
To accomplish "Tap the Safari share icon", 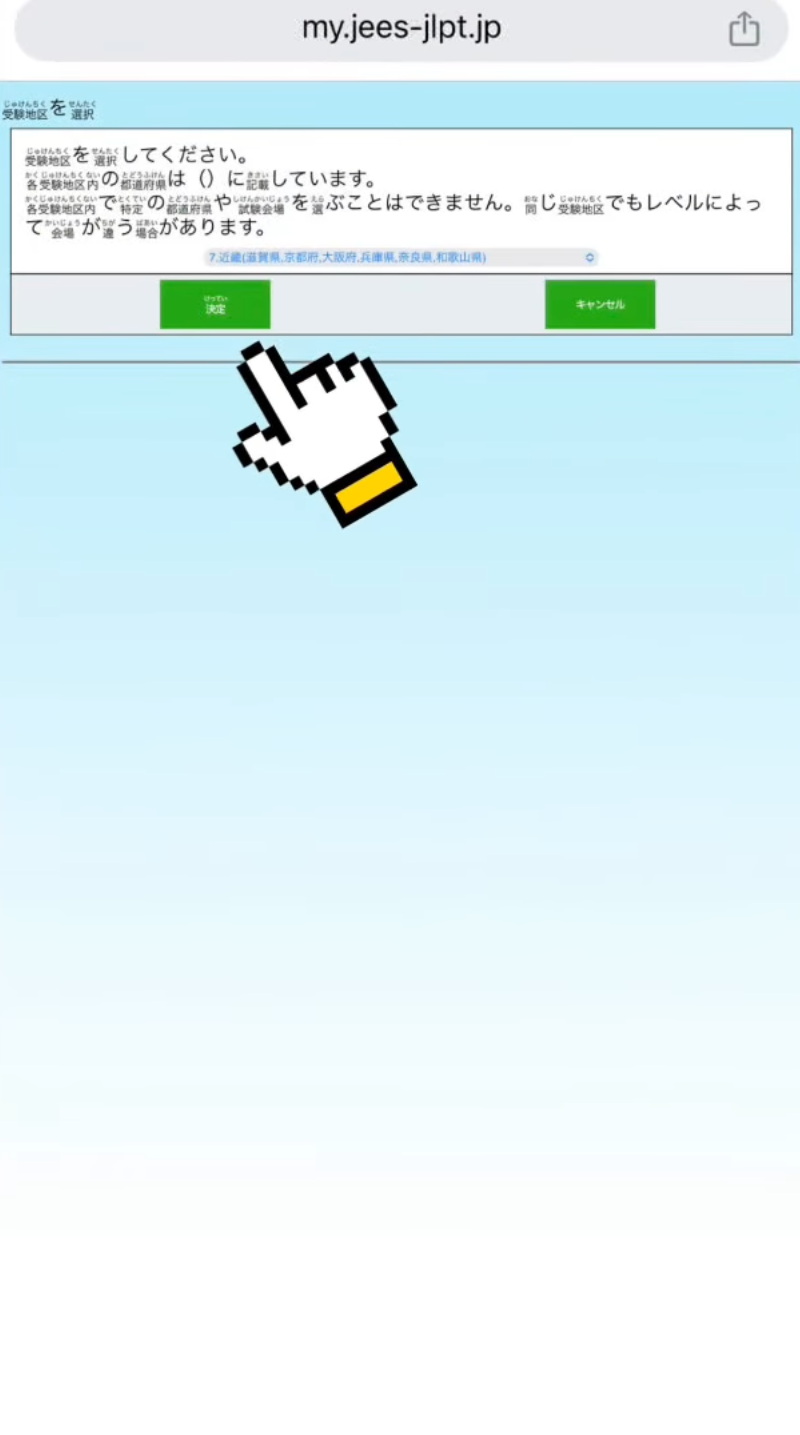I will (x=743, y=29).
